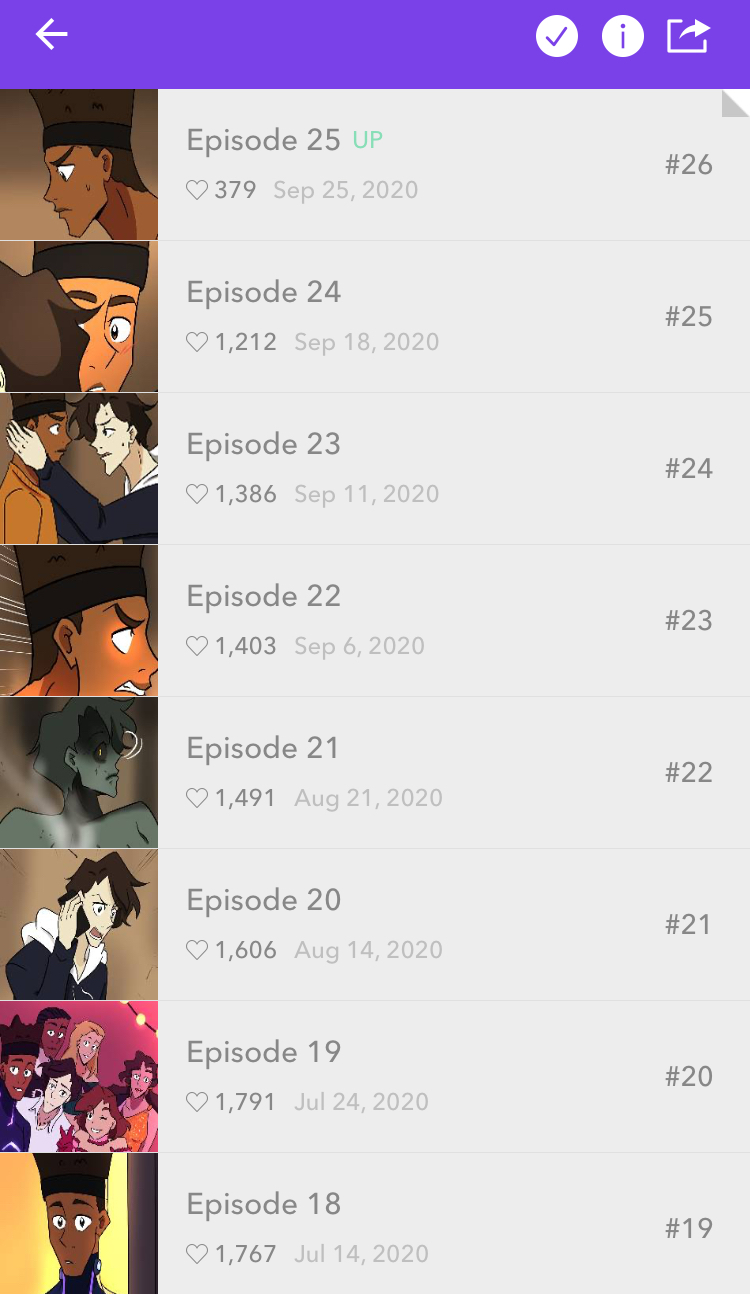Open Episode 25
This screenshot has height=1294, width=750.
pos(400,165)
